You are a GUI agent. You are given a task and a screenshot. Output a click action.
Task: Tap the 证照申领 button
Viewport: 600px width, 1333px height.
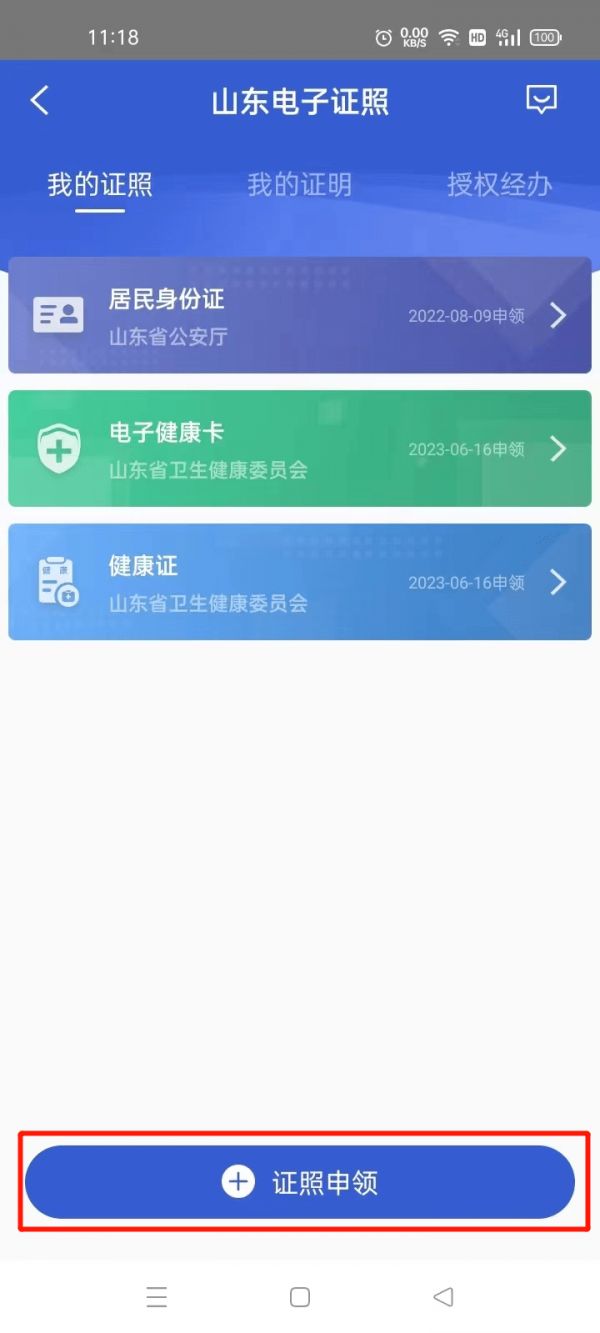point(300,1182)
